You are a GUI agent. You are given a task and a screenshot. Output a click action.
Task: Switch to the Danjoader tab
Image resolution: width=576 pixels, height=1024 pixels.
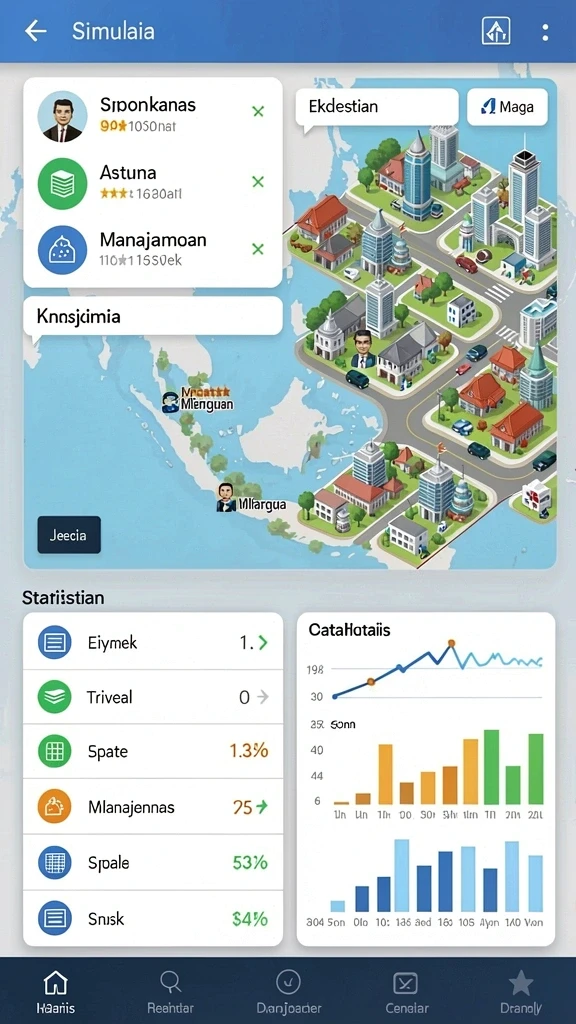(288, 991)
